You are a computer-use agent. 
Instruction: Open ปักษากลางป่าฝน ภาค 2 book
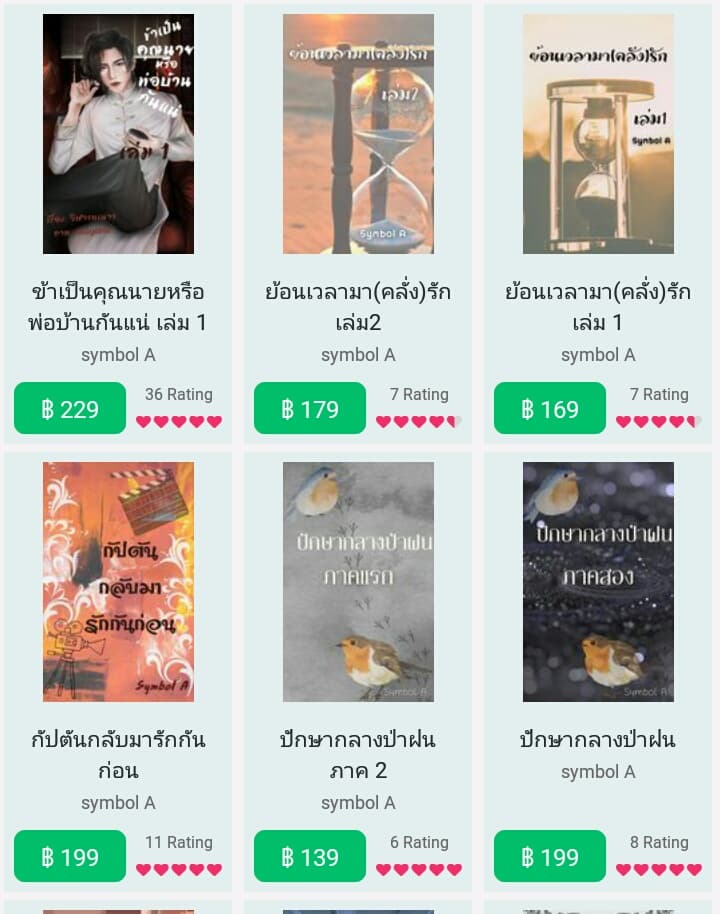click(358, 582)
